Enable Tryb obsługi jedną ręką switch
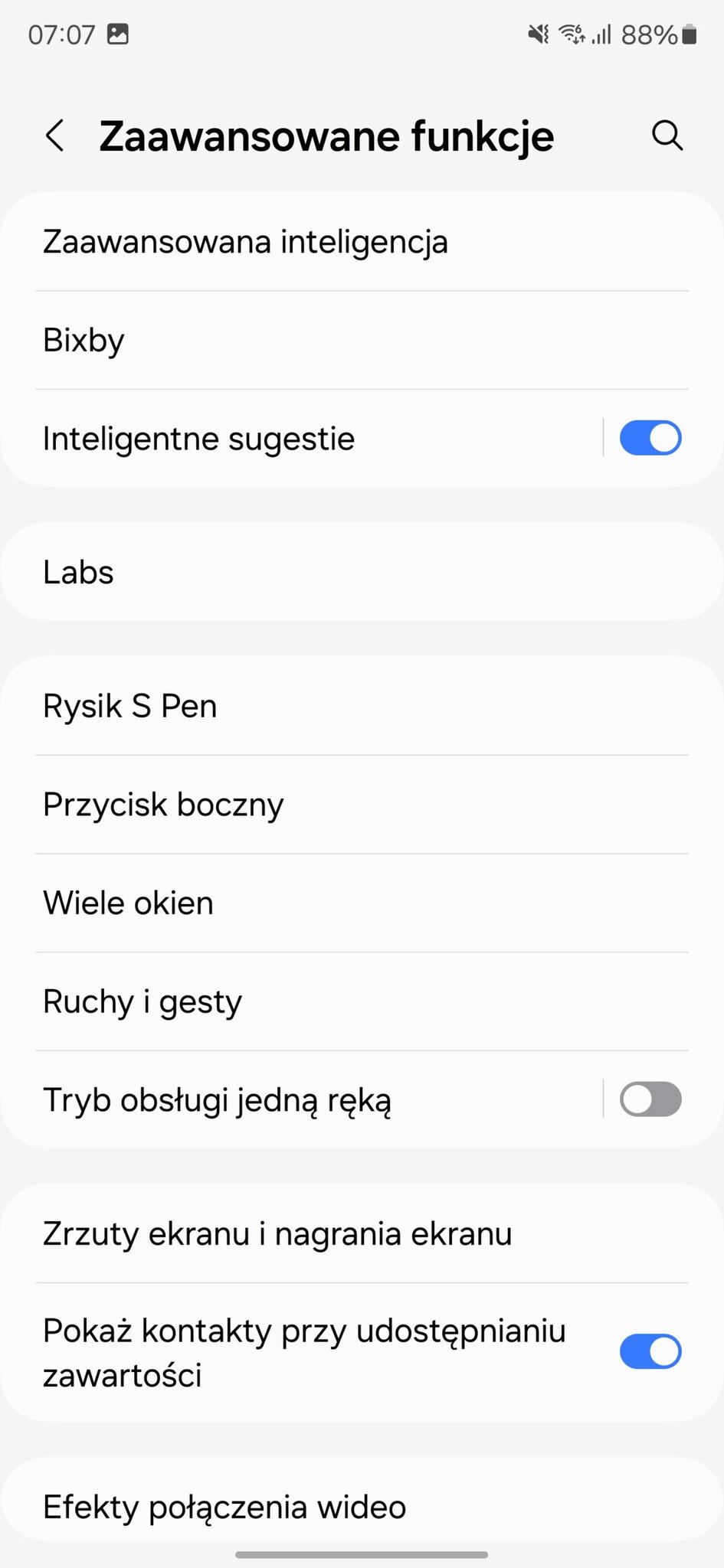The width and height of the screenshot is (724, 1568). pos(650,1100)
